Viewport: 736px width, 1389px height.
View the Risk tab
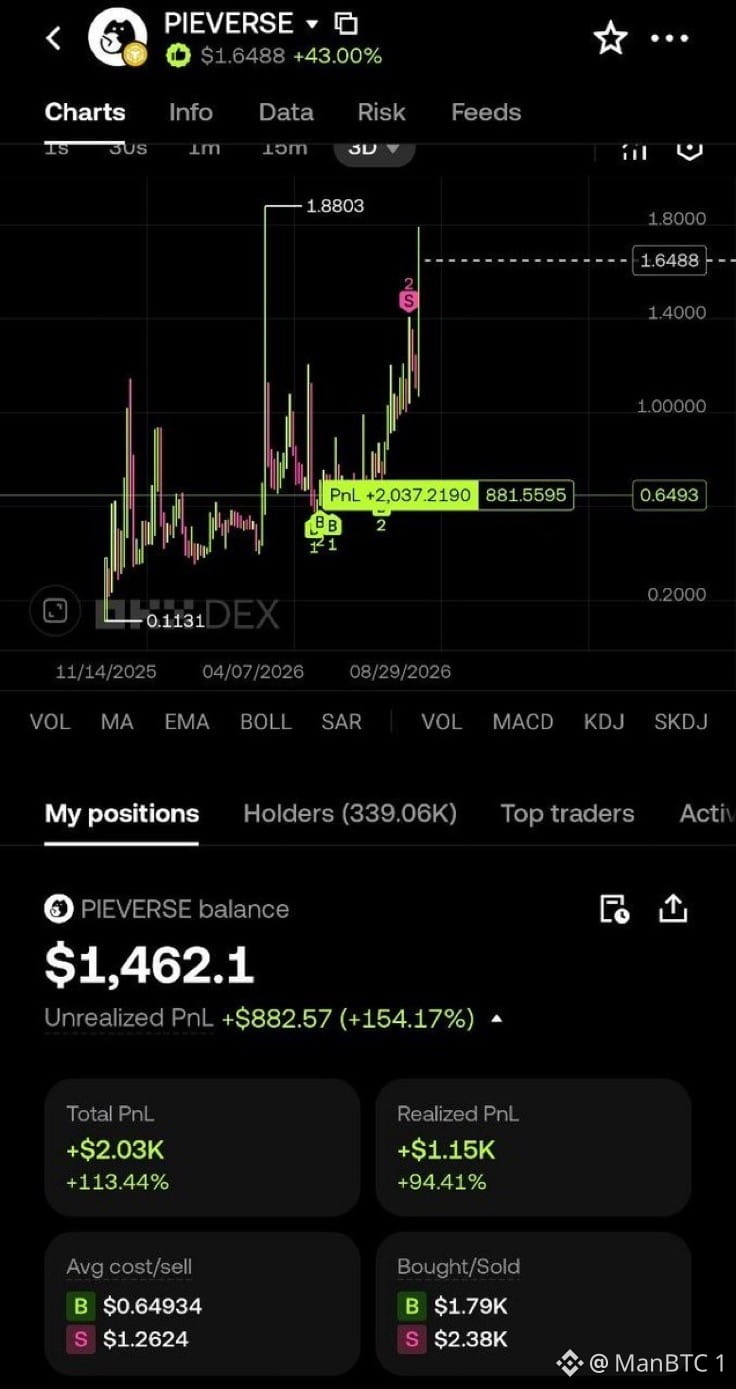tap(382, 112)
